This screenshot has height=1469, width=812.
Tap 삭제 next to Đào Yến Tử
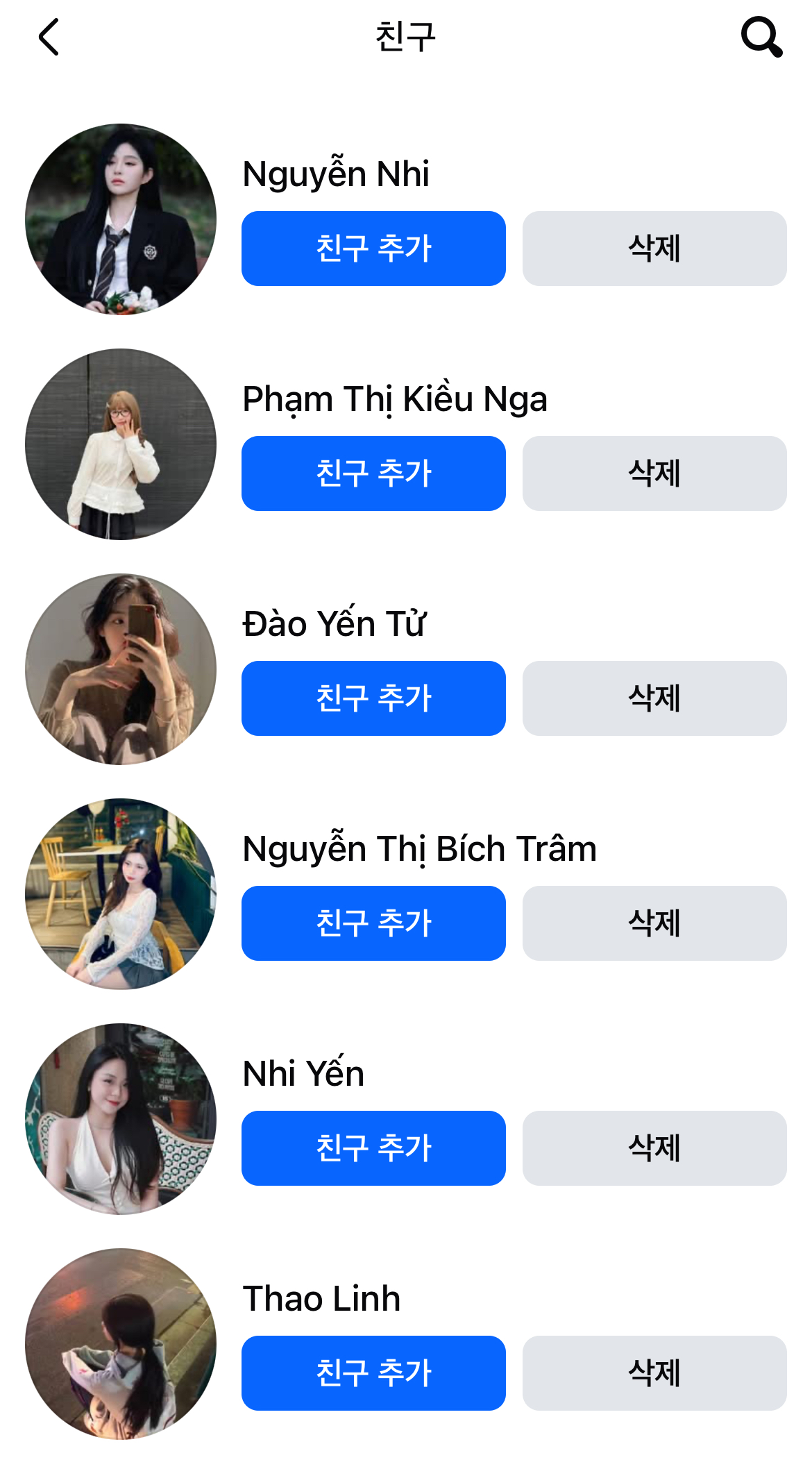coord(654,698)
